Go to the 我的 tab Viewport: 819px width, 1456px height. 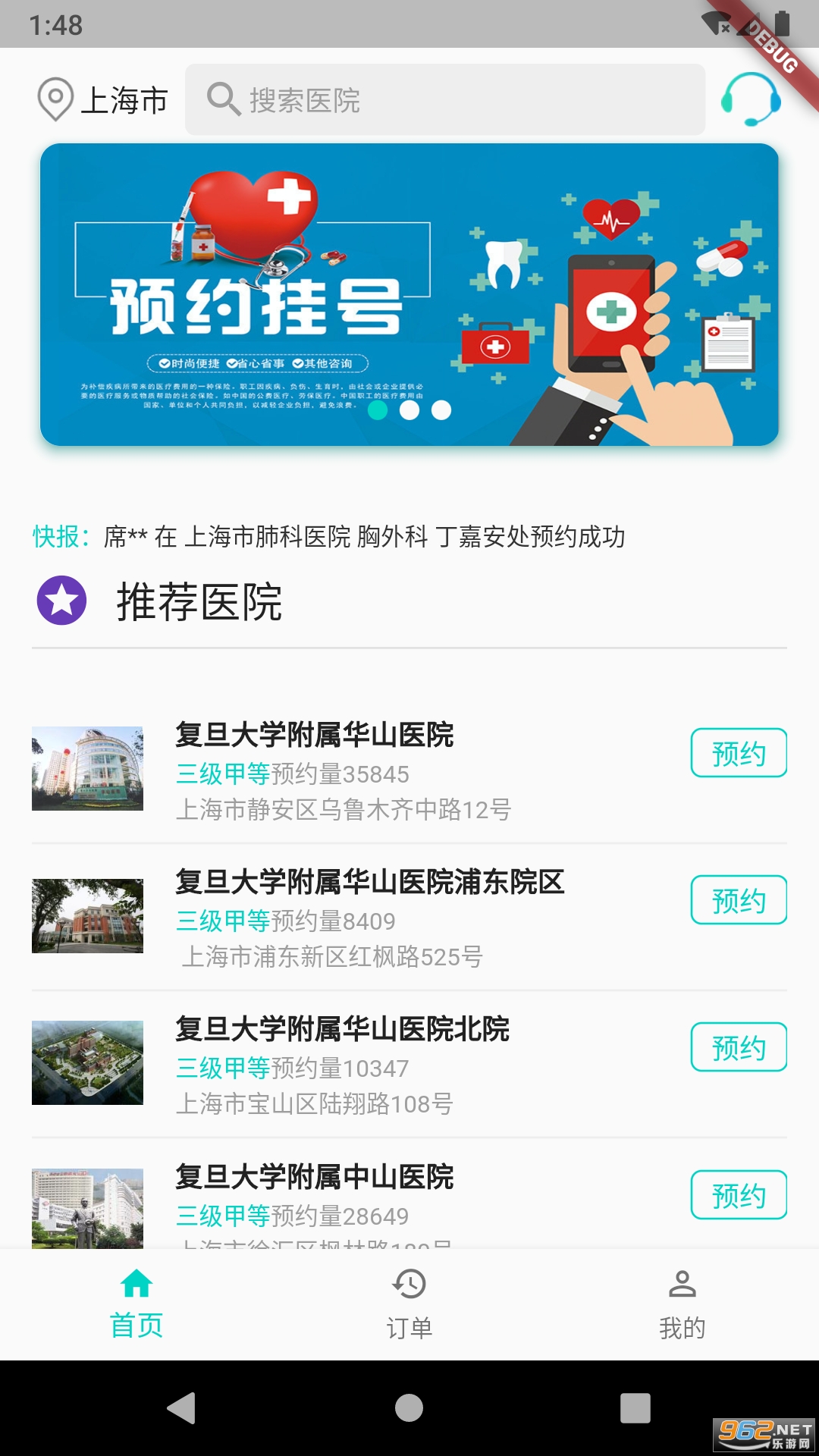click(682, 1304)
